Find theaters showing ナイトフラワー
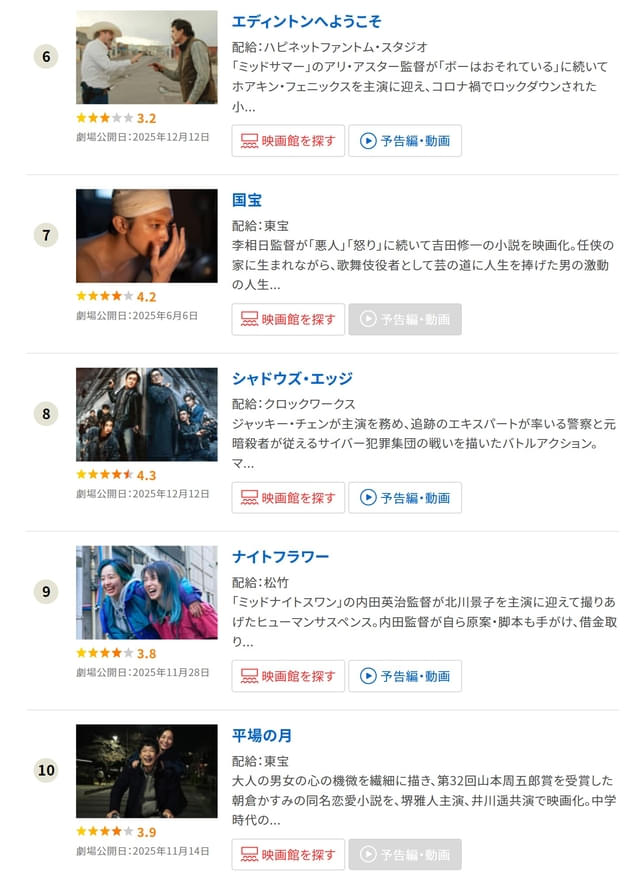Image resolution: width=640 pixels, height=883 pixels. coord(288,676)
